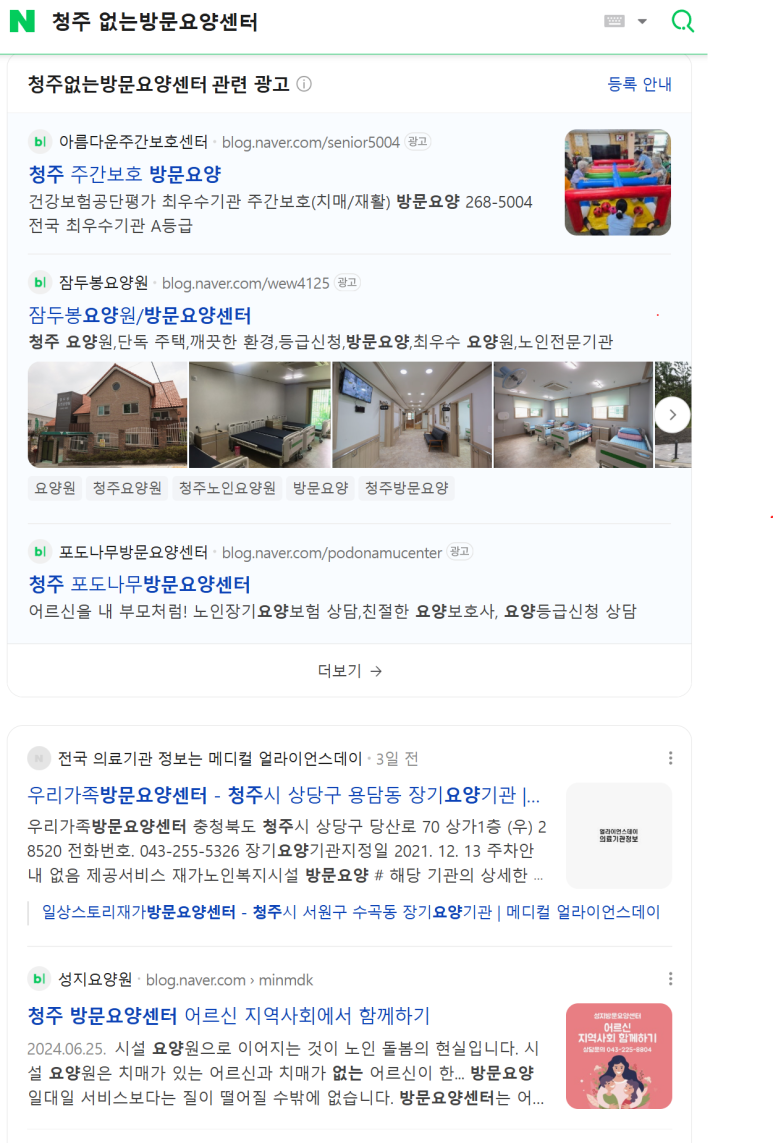The width and height of the screenshot is (773, 1143).
Task: Open 우리가족방문요양센터 search result
Action: (x=284, y=795)
